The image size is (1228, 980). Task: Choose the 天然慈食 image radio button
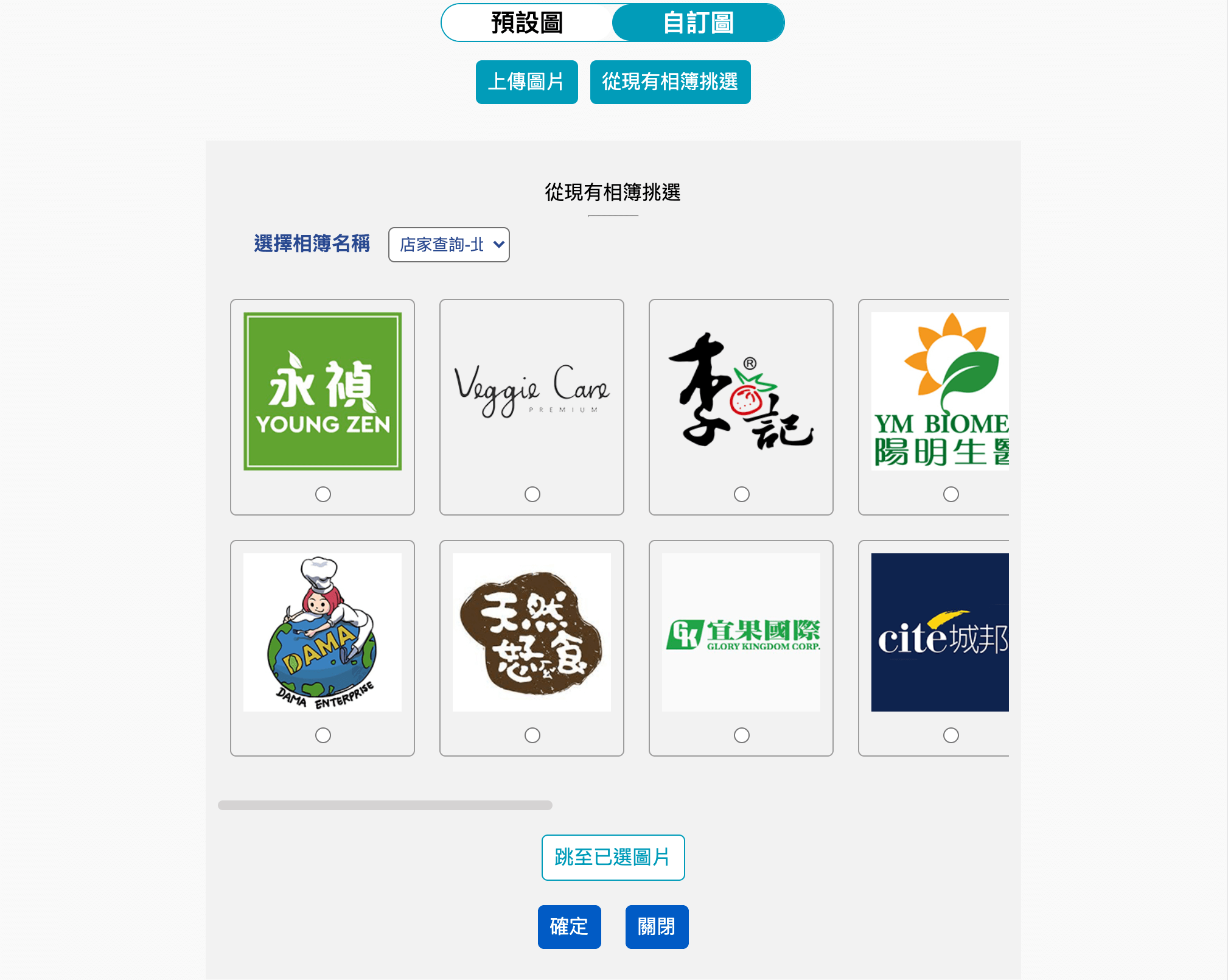coord(532,735)
